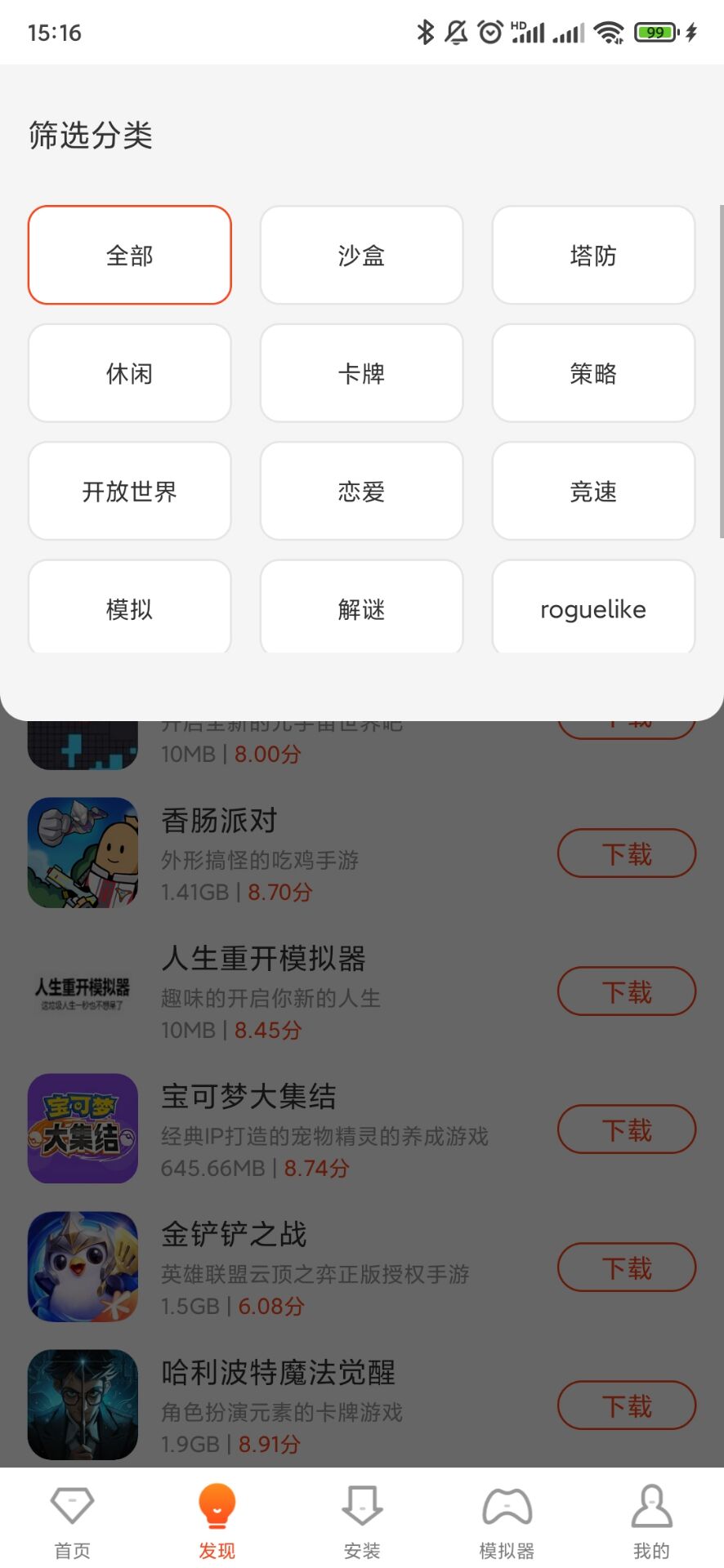This screenshot has height=1568, width=724.
Task: Select the 解谜 category chip
Action: click(x=361, y=608)
